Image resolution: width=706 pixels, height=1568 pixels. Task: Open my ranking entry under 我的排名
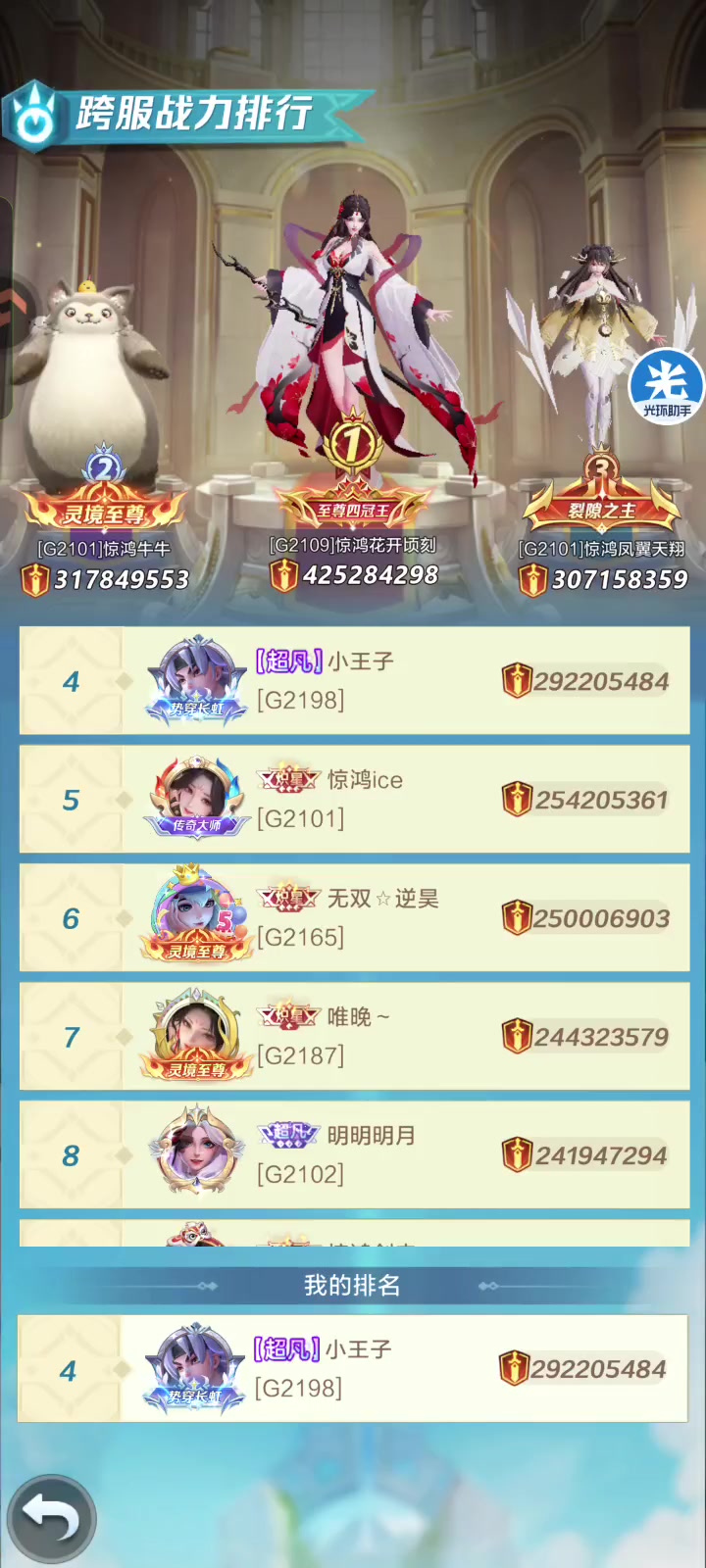point(353,1369)
